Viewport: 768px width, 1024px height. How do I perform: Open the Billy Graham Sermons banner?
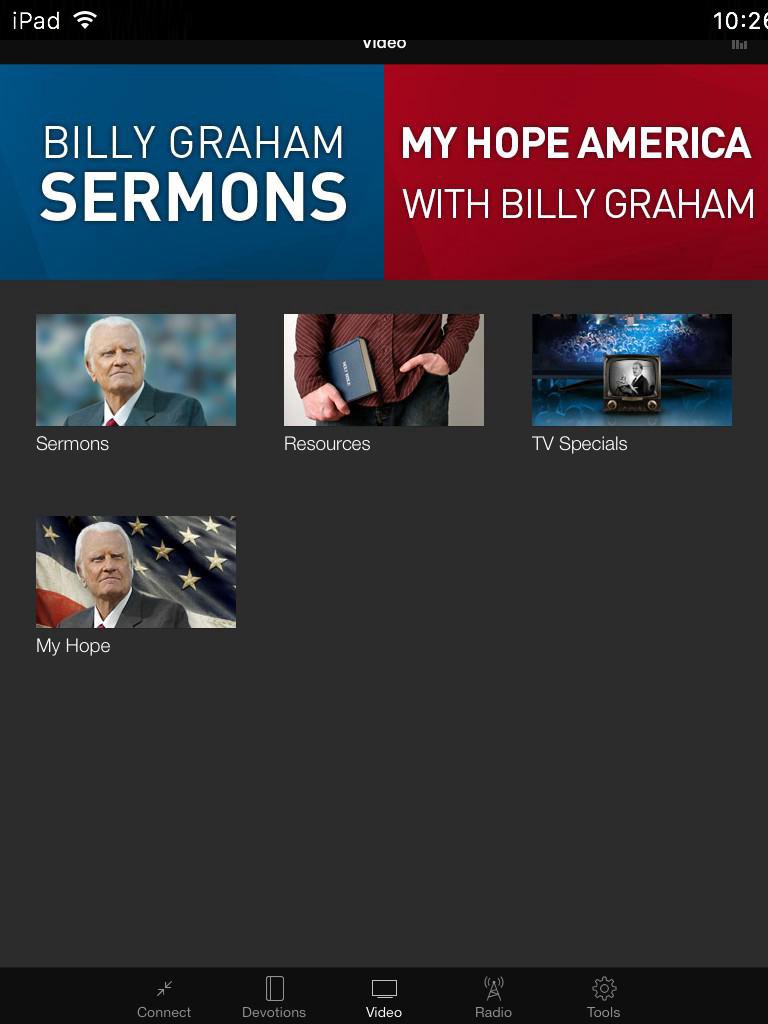pos(192,172)
